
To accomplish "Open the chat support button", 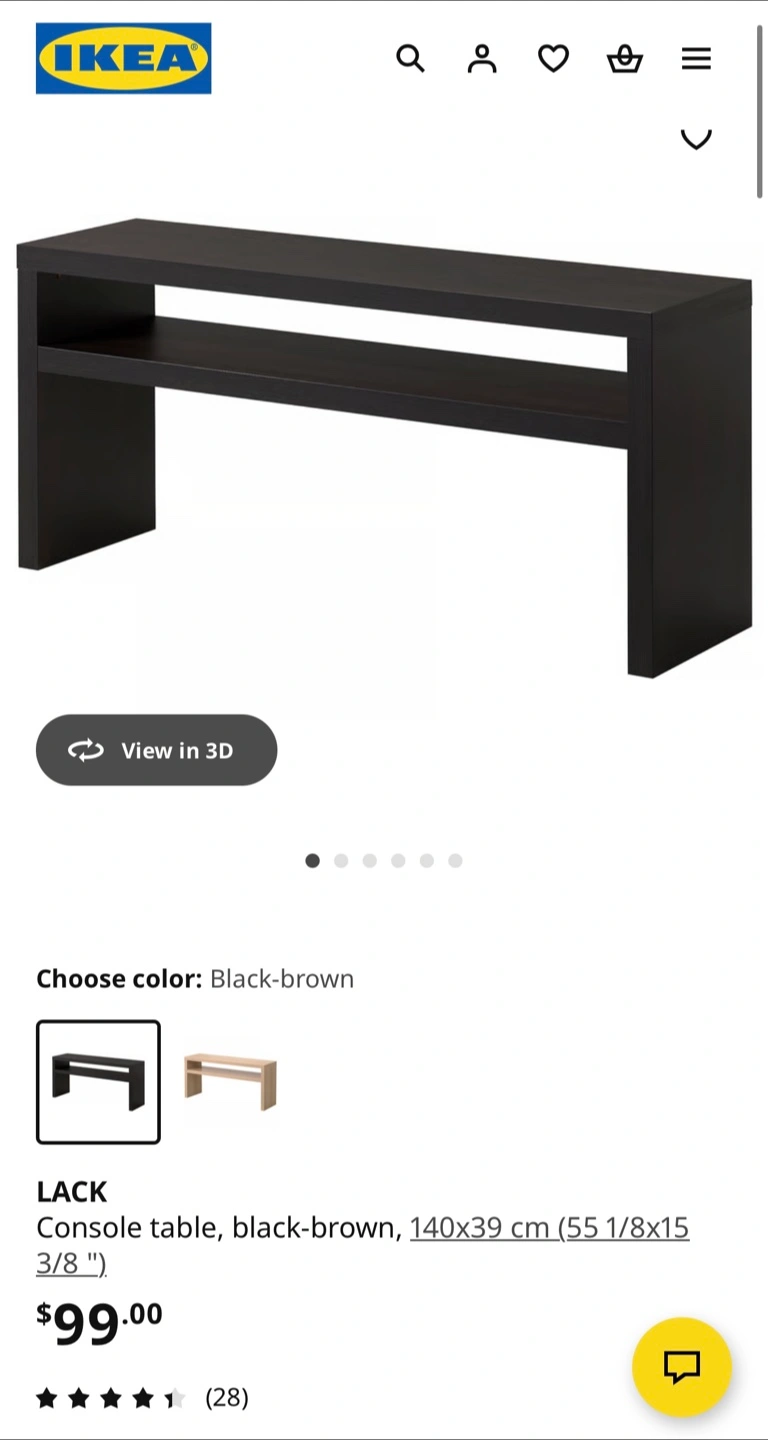I will click(682, 1366).
